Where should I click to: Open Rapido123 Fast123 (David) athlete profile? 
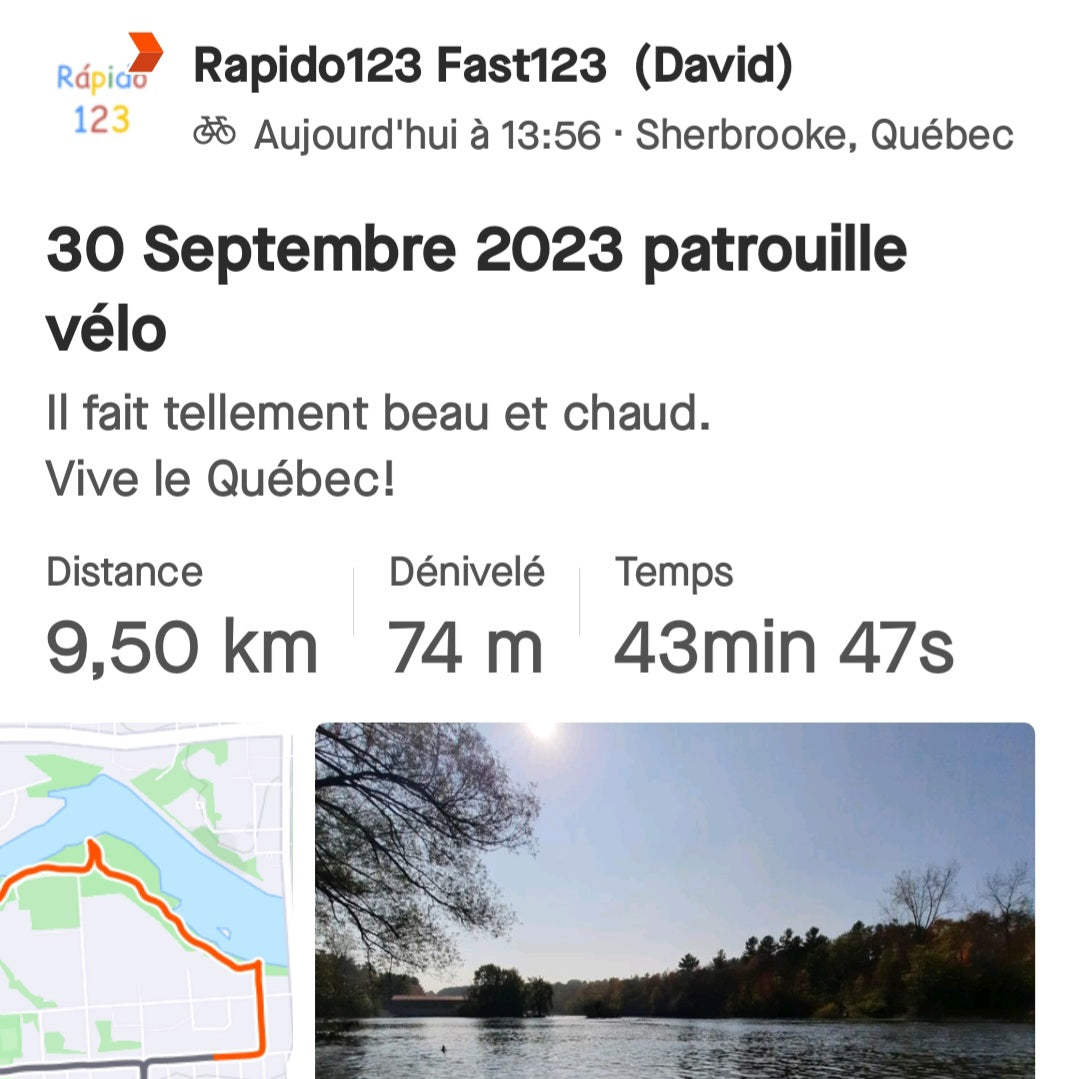click(x=492, y=67)
